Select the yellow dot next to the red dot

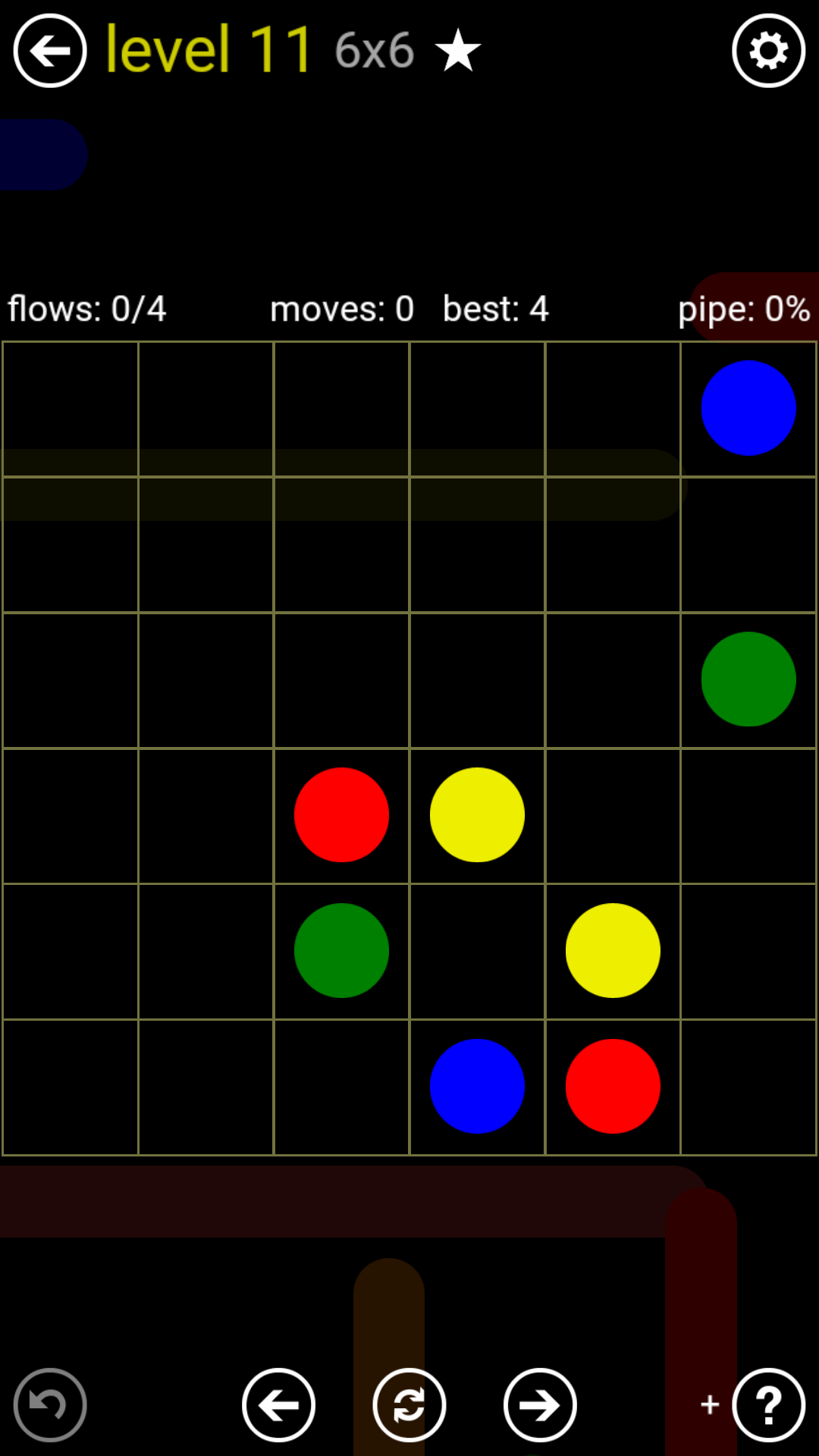tap(477, 814)
